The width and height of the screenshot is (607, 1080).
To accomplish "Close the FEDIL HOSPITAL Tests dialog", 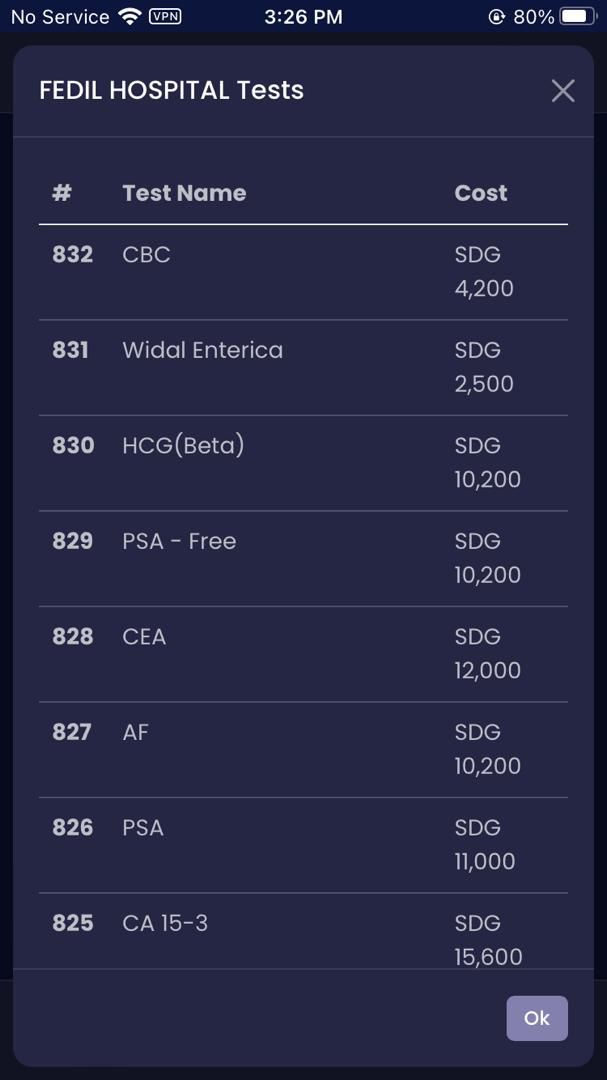I will 563,91.
